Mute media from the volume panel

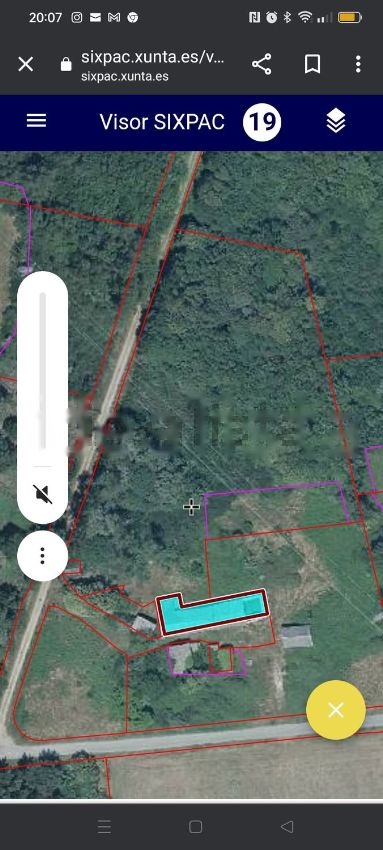point(42,494)
